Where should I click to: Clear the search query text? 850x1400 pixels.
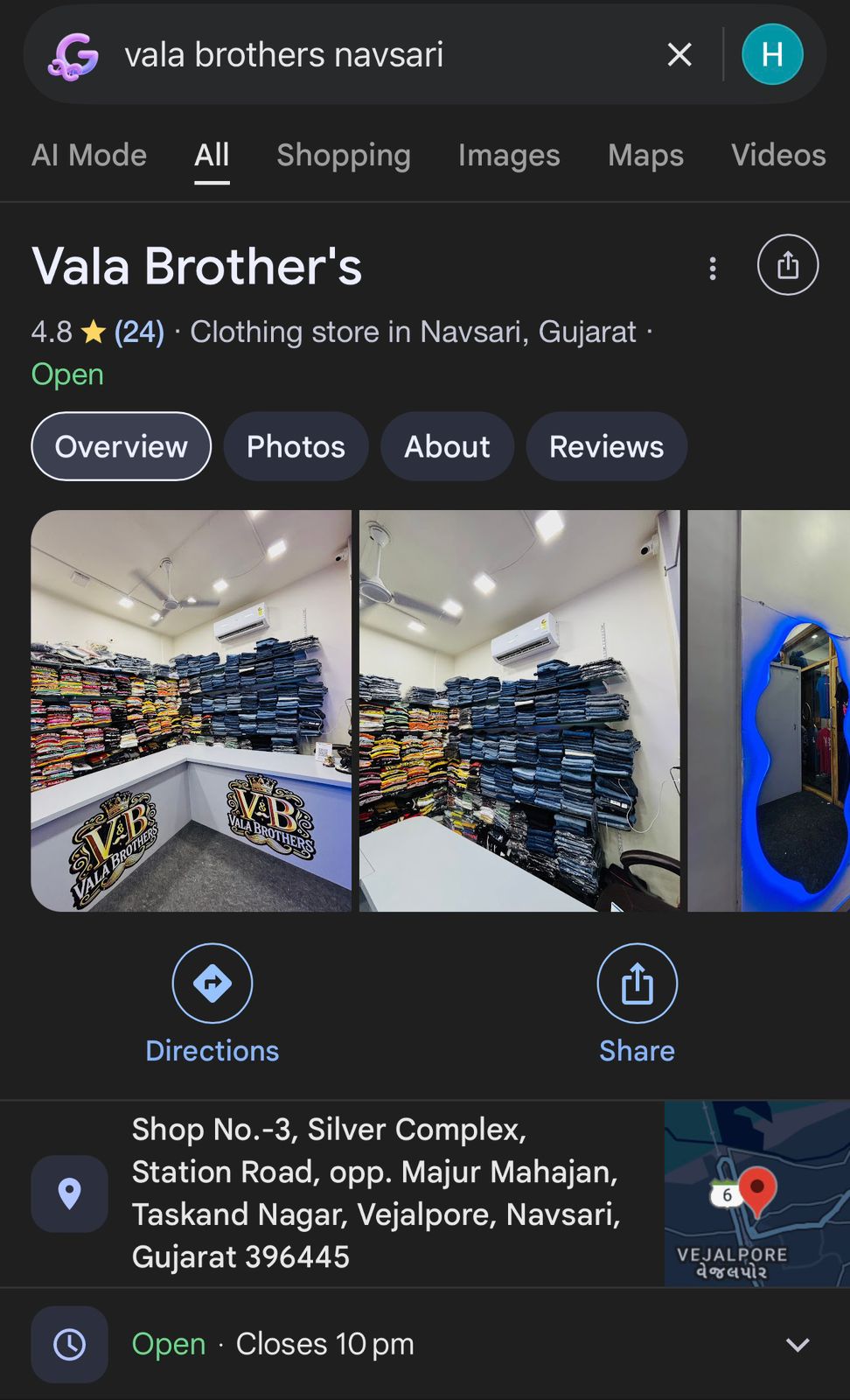(679, 54)
